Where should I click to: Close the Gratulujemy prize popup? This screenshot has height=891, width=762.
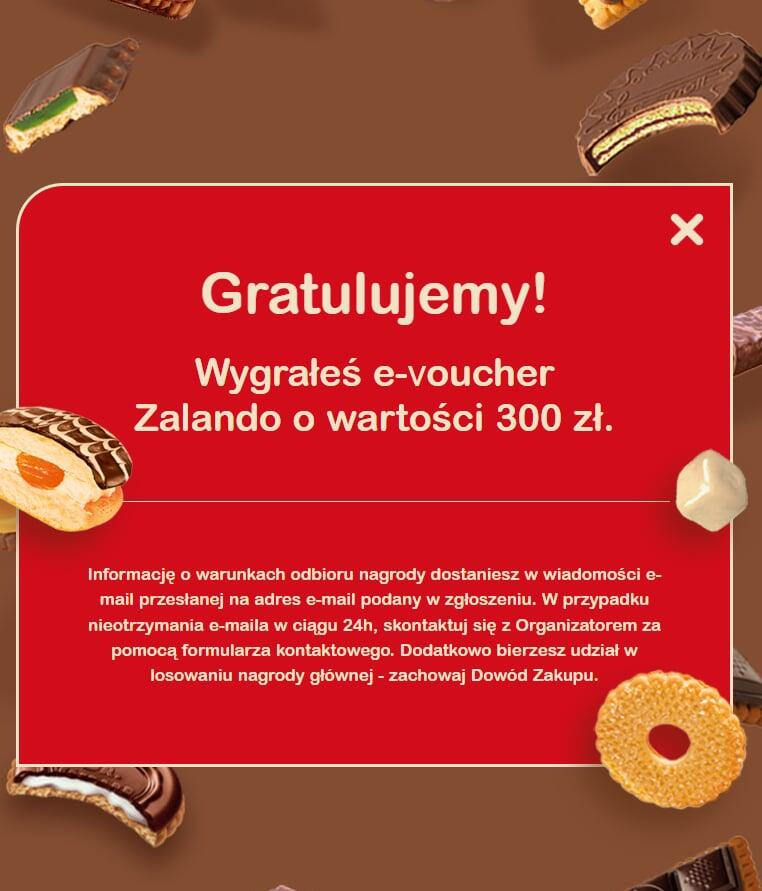coord(687,230)
